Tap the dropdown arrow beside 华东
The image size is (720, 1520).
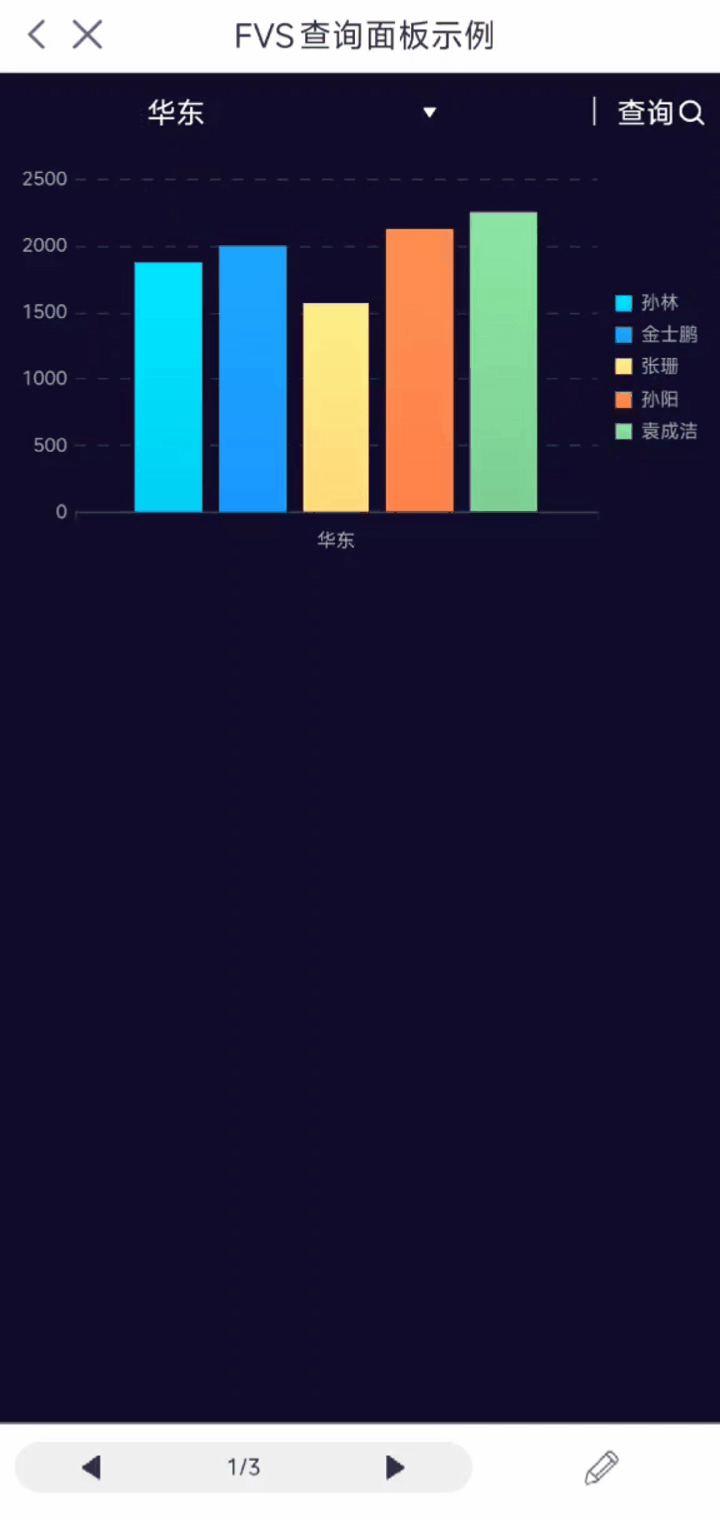pyautogui.click(x=429, y=112)
